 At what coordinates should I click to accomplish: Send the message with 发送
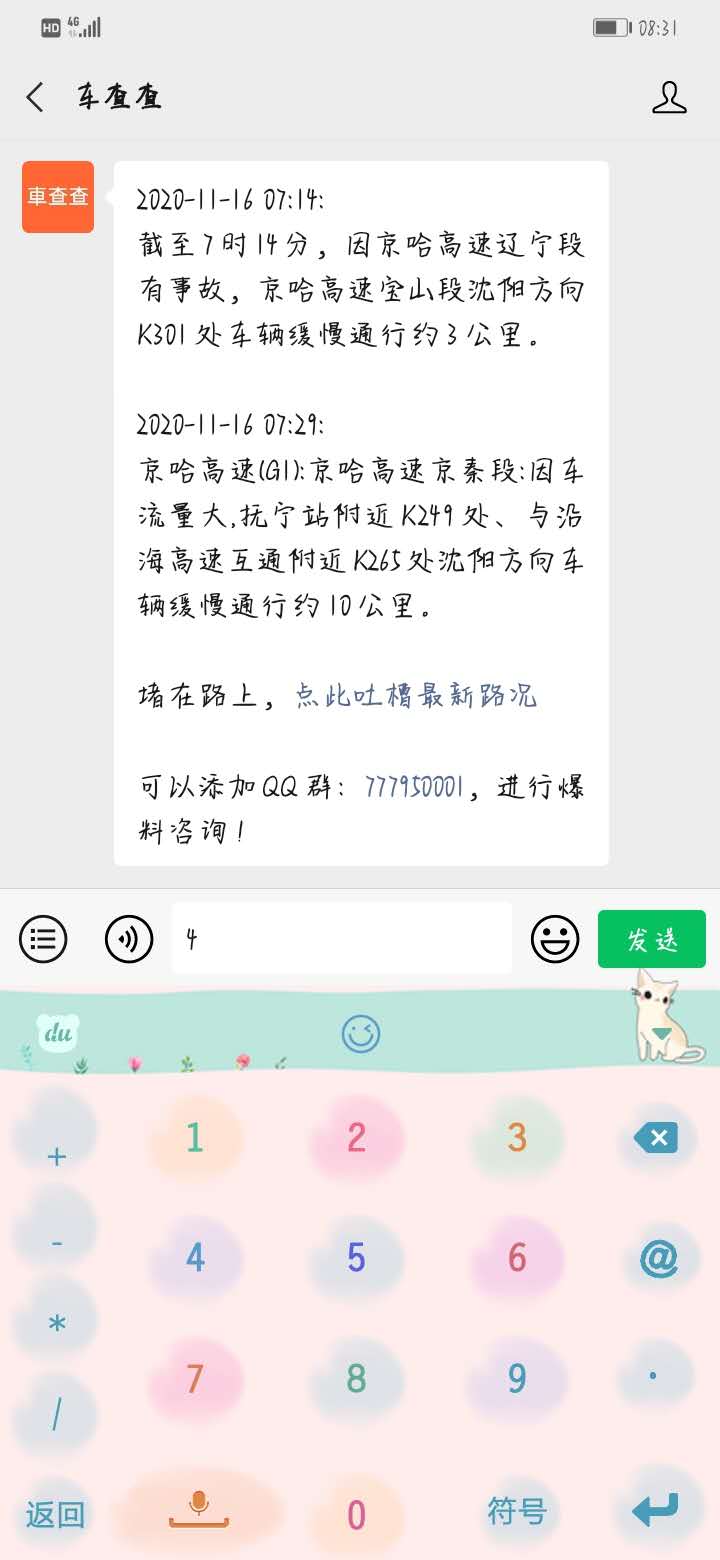[x=652, y=939]
